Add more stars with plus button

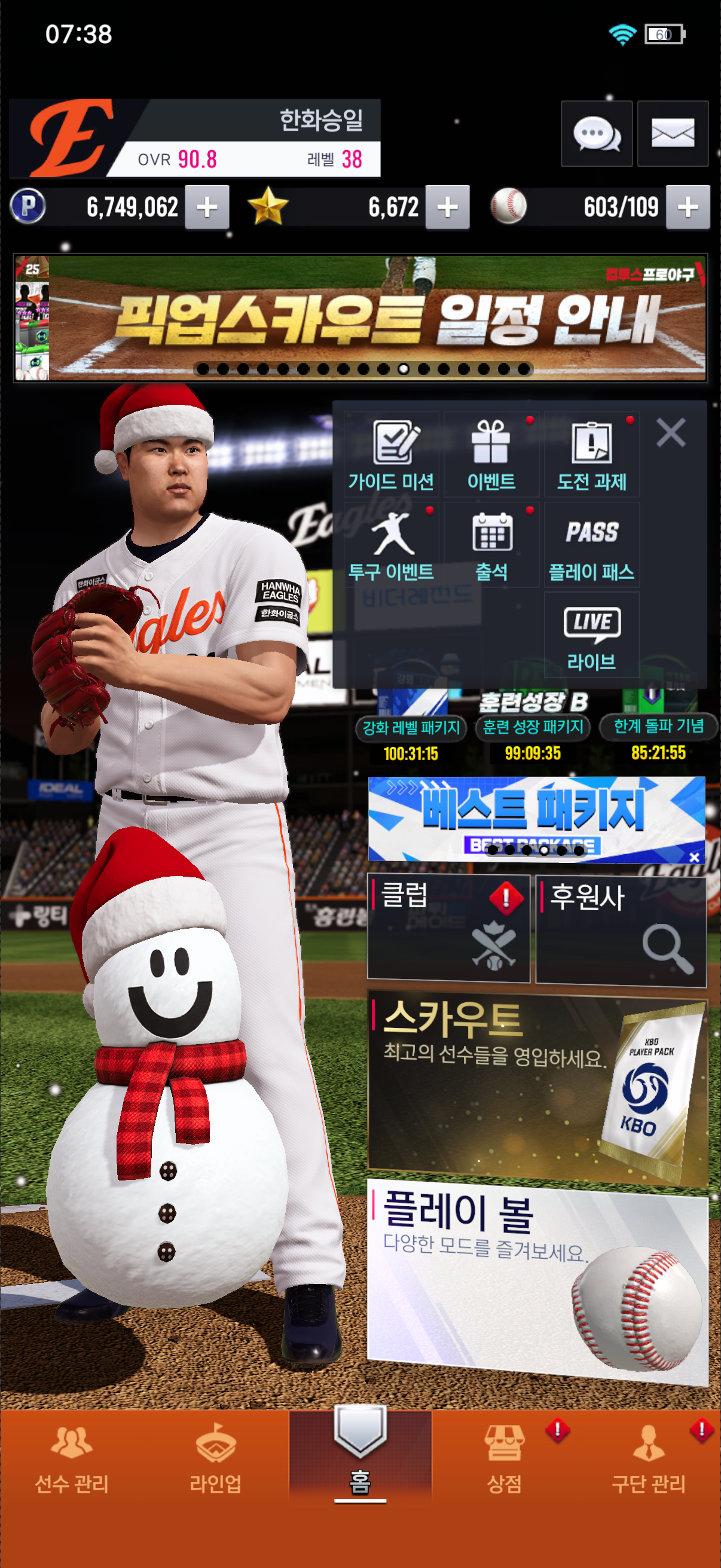click(447, 208)
